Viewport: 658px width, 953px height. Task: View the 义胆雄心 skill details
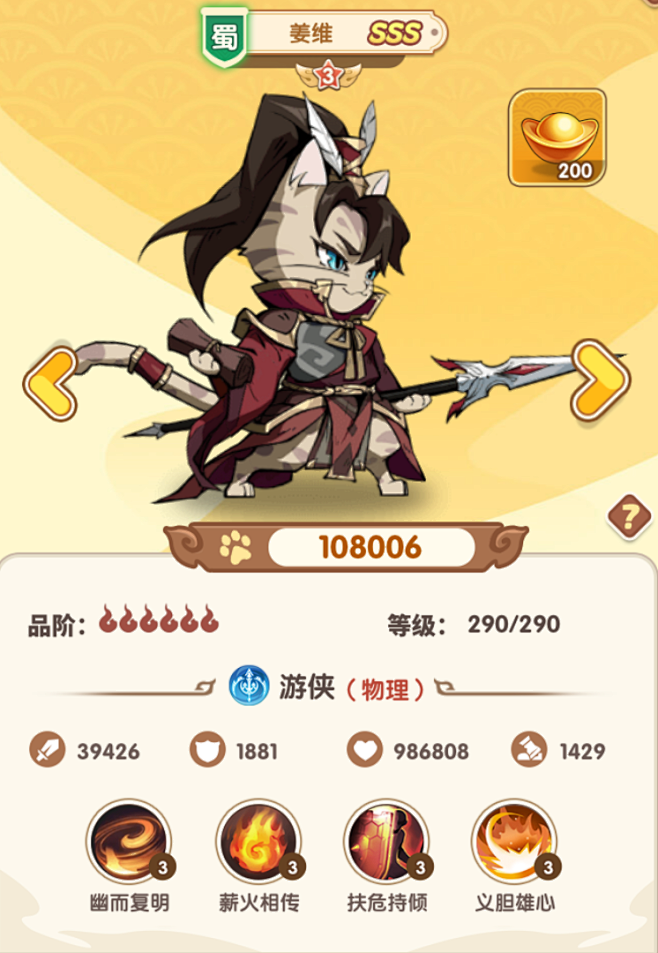[x=514, y=842]
